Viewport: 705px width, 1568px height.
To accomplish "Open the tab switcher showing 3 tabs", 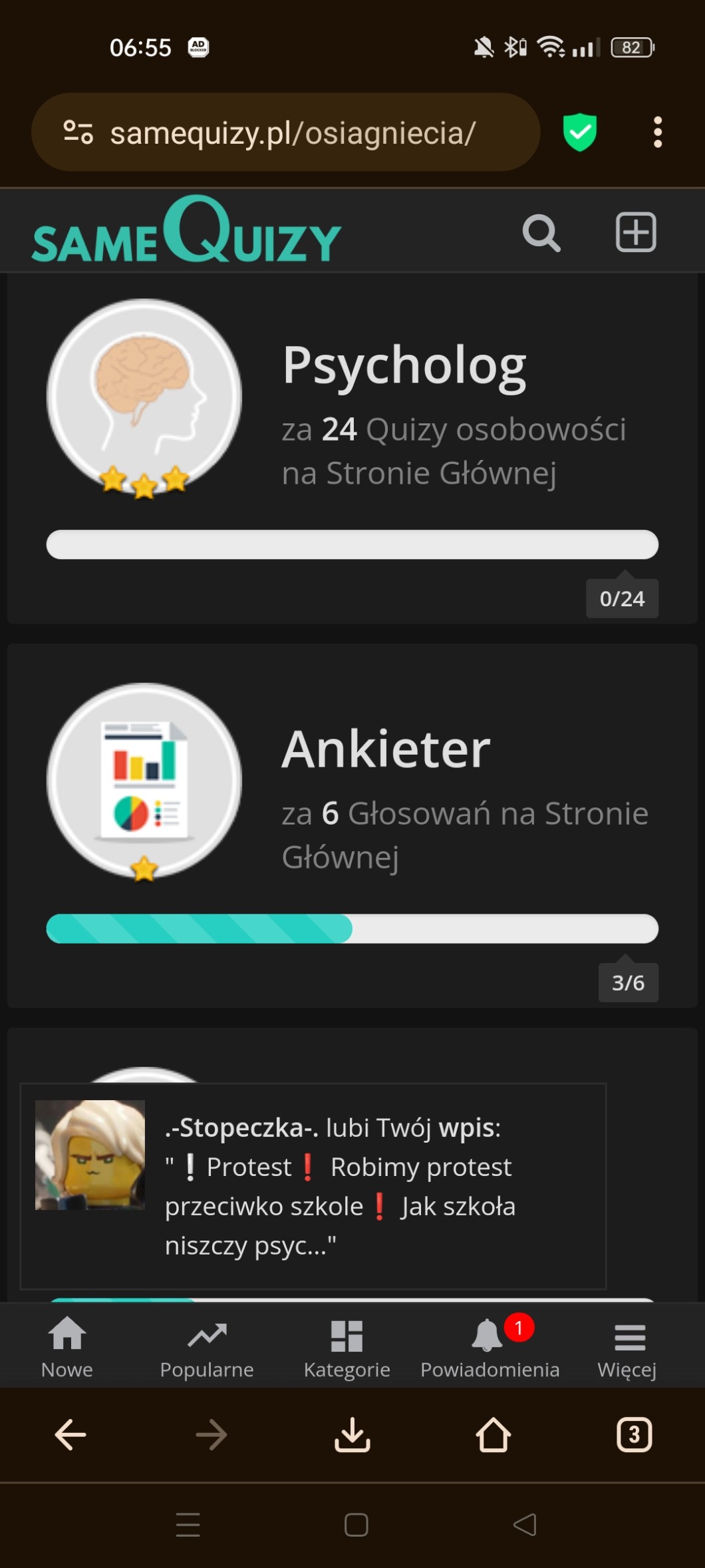I will pos(634,1435).
